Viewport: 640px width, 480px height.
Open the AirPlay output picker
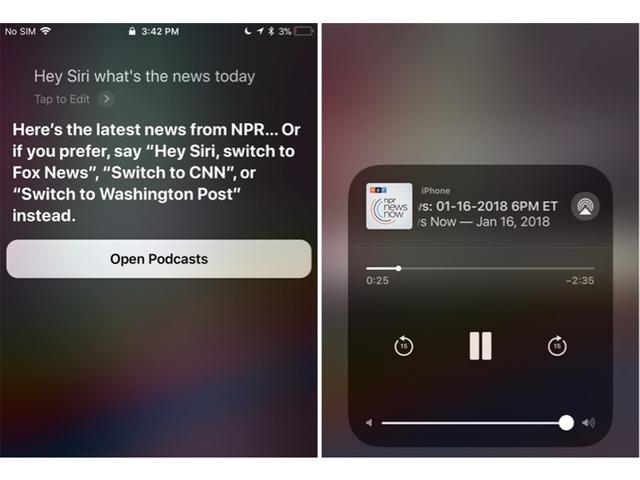(585, 206)
